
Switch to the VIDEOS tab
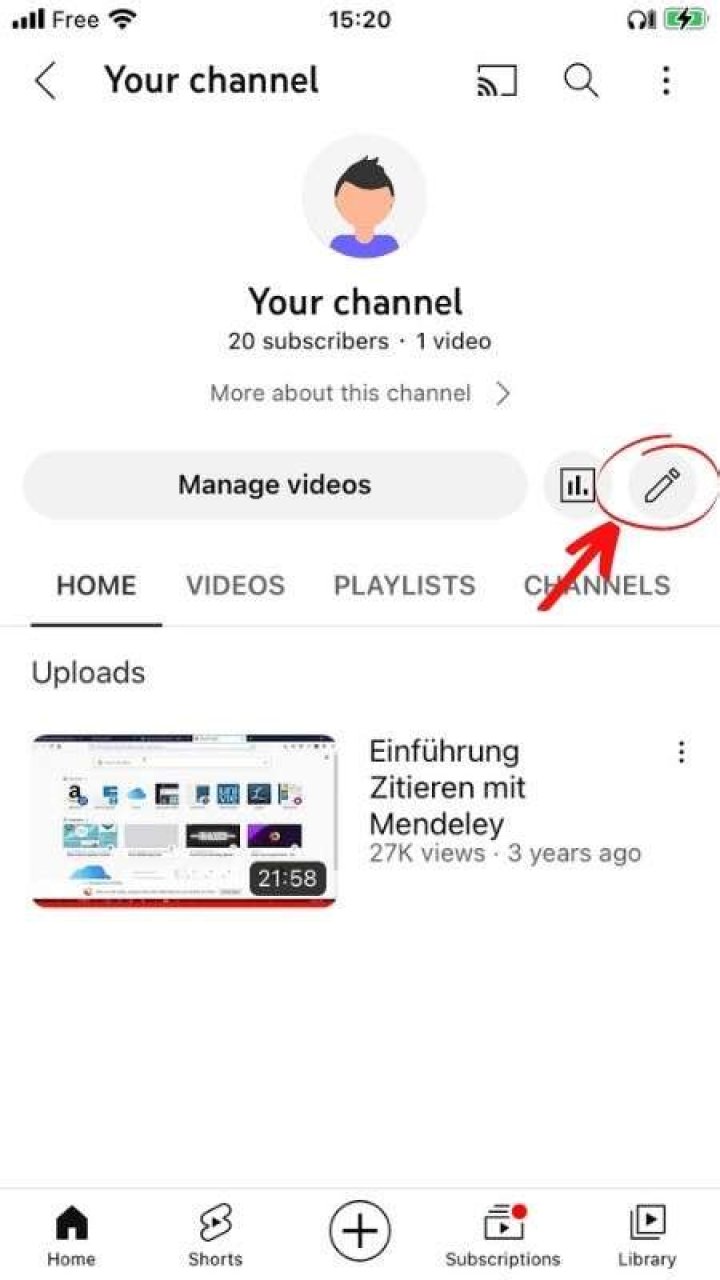click(235, 585)
